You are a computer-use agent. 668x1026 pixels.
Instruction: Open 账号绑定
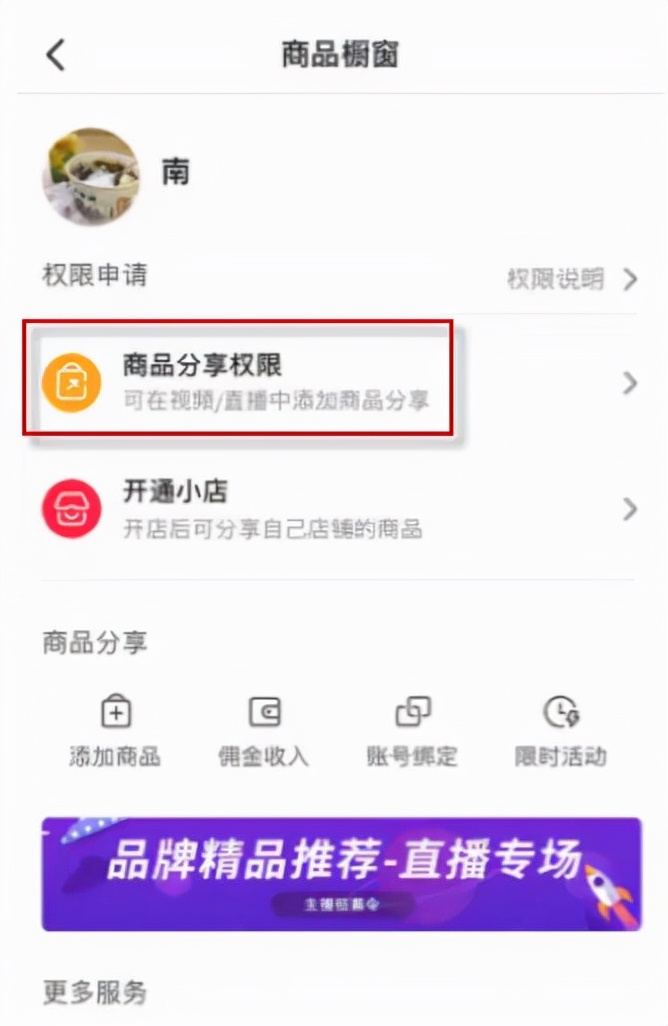tap(412, 731)
